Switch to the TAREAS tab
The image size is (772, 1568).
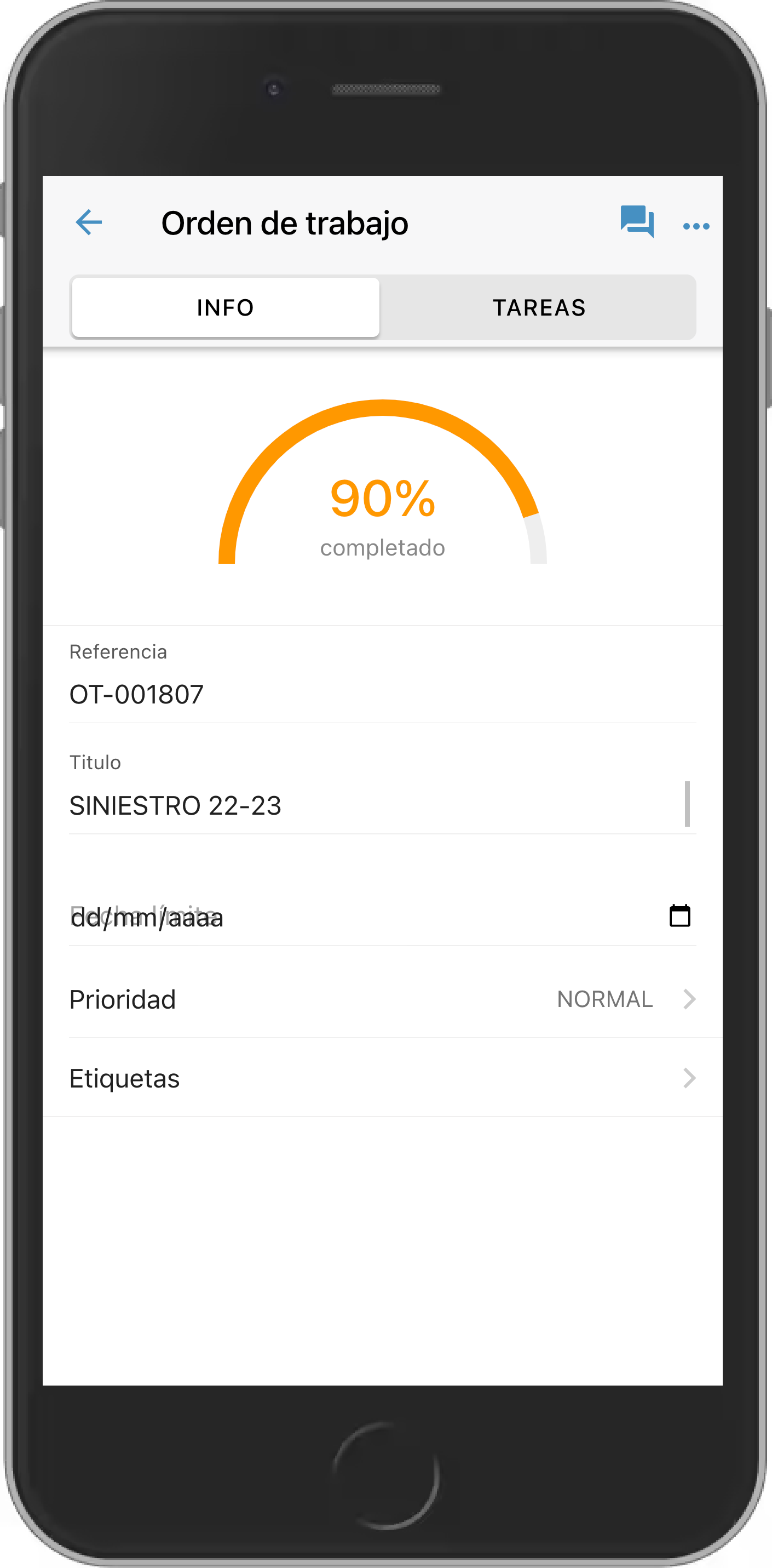pos(539,307)
